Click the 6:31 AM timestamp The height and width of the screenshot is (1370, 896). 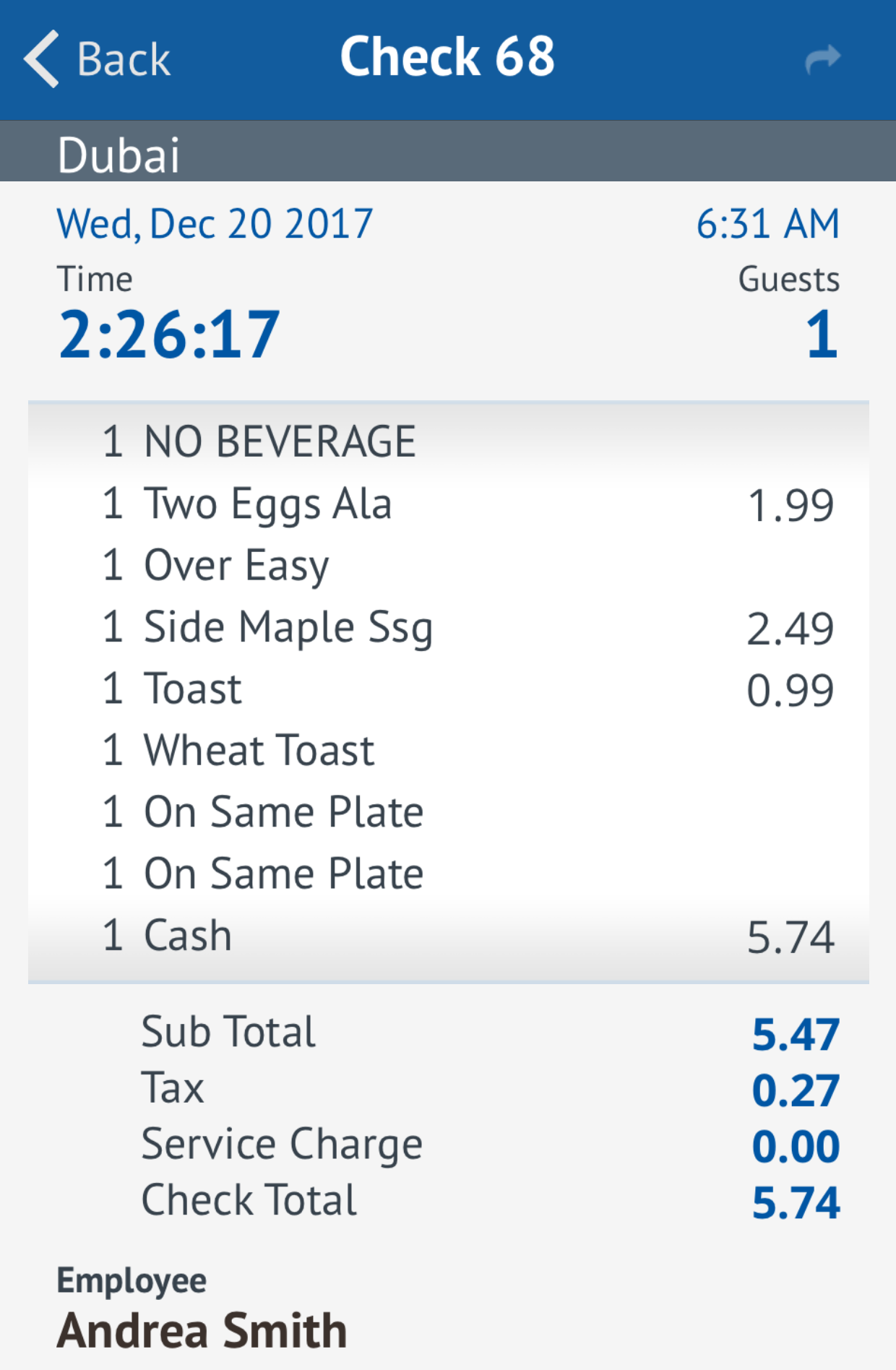tap(768, 223)
